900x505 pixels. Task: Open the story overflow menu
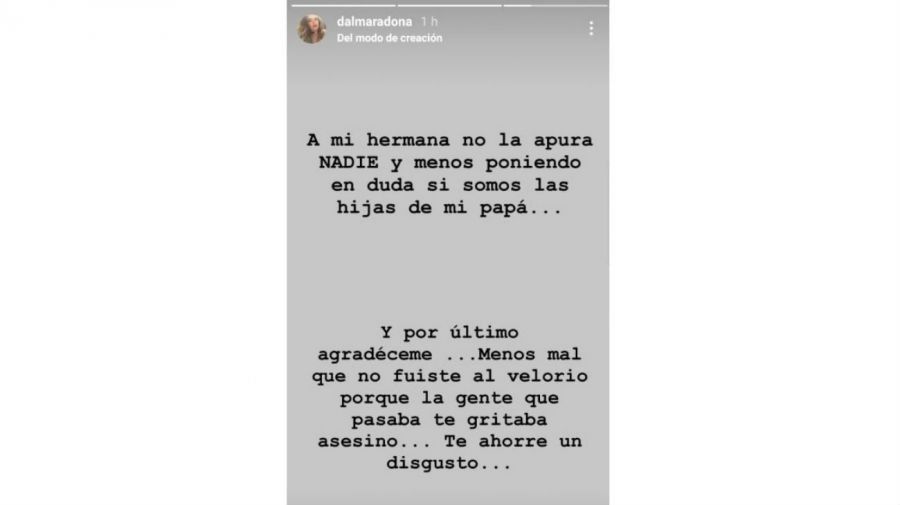(590, 29)
